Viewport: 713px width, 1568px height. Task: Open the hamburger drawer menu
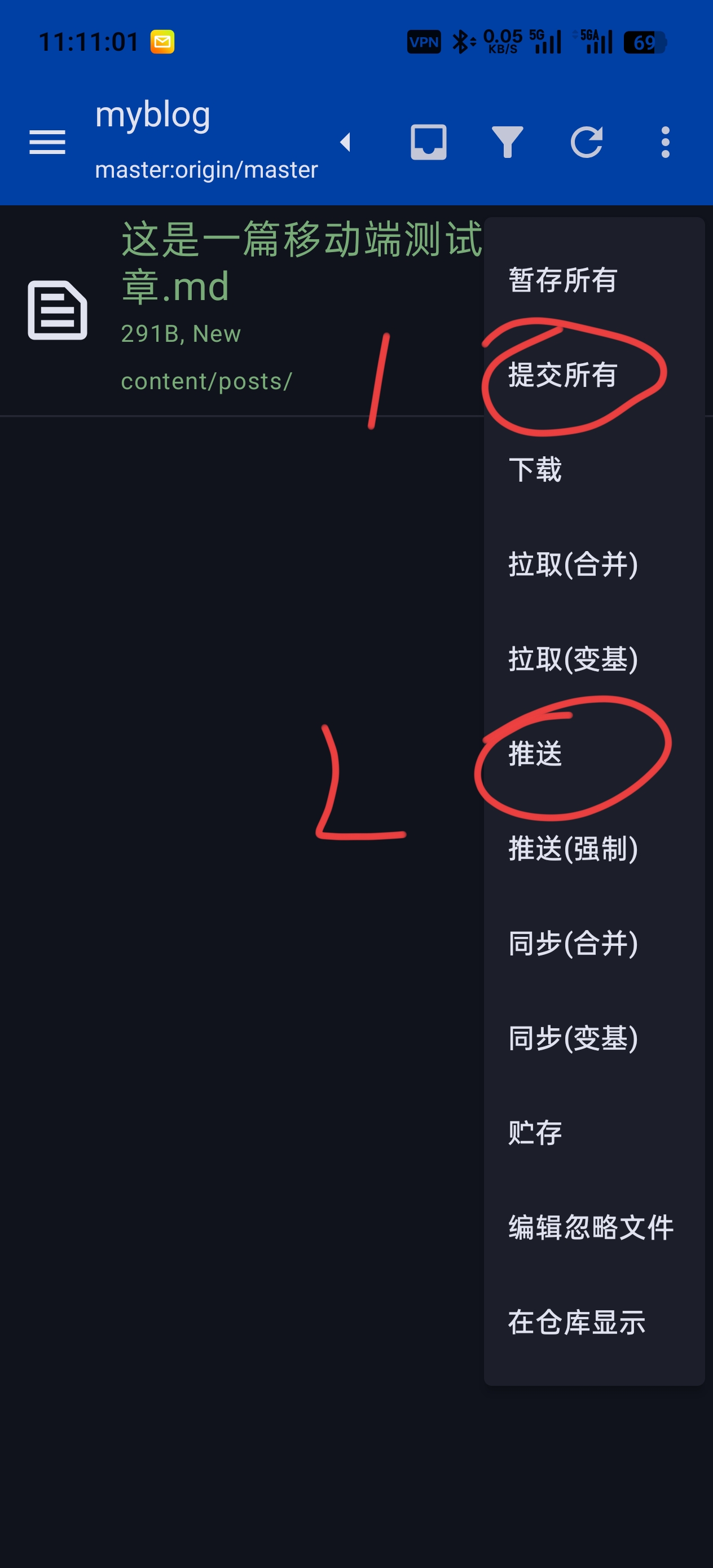coord(47,143)
